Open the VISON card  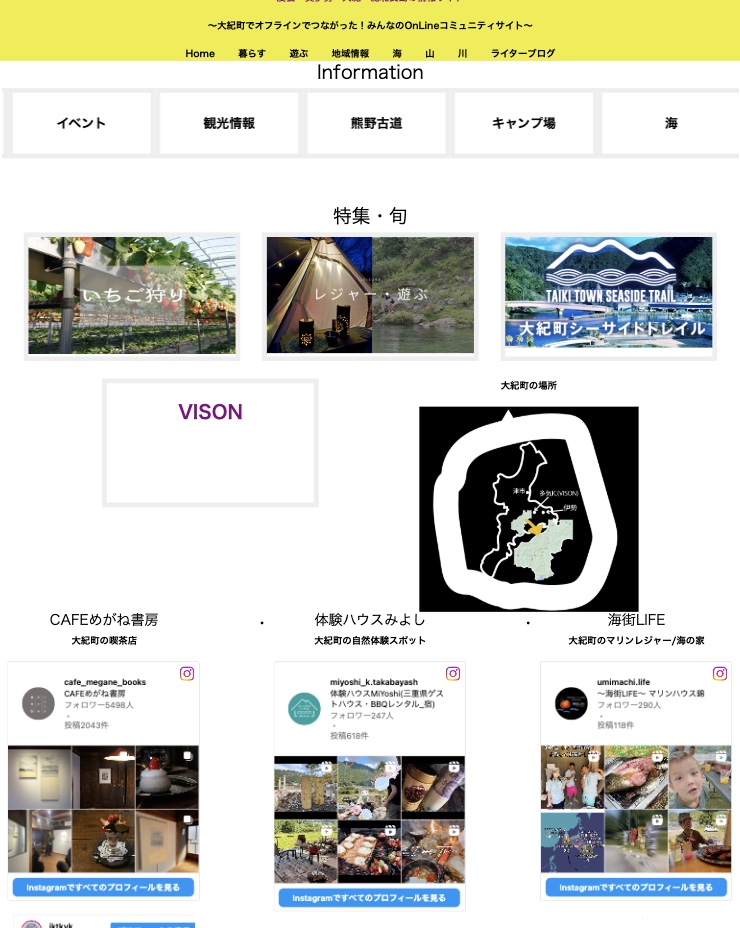tap(210, 442)
